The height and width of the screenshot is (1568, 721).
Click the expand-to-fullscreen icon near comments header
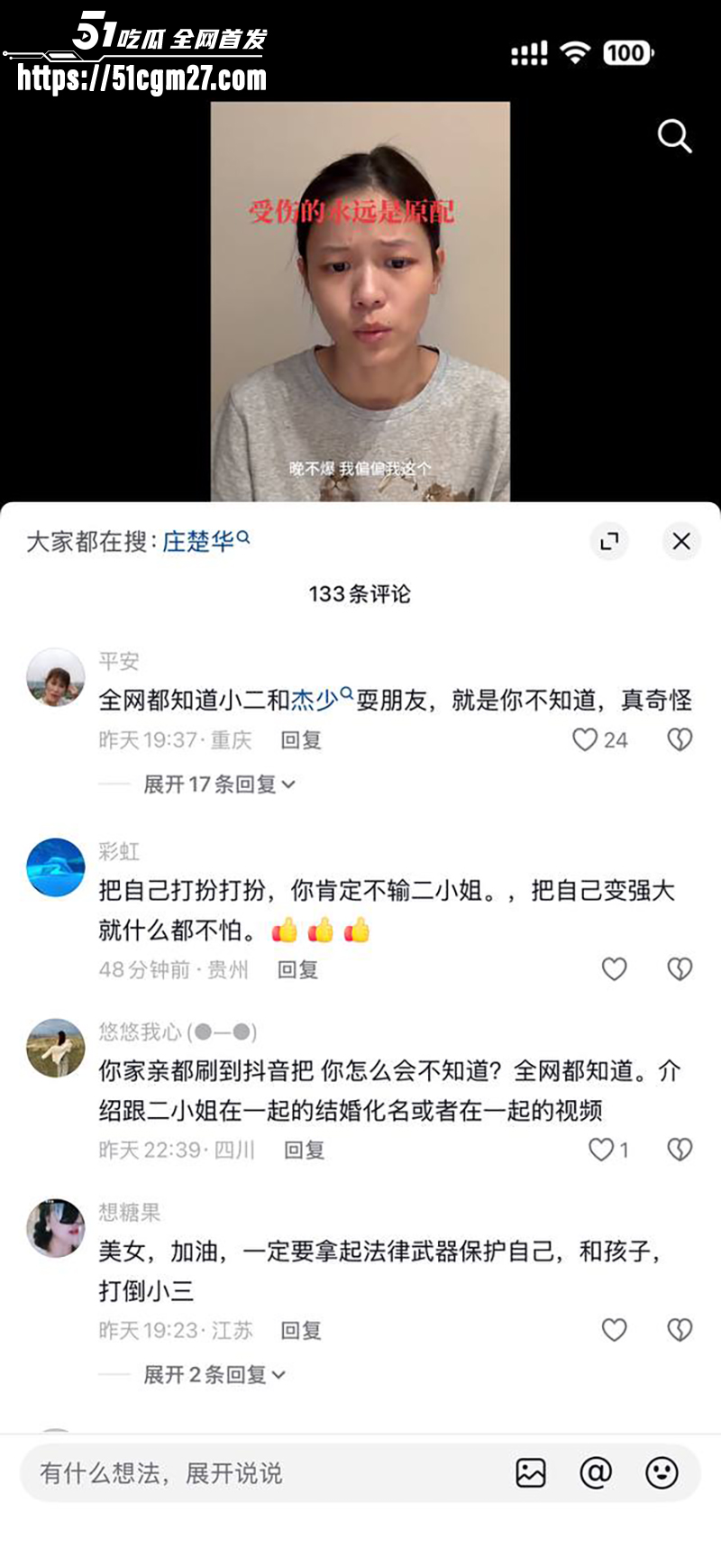point(611,541)
